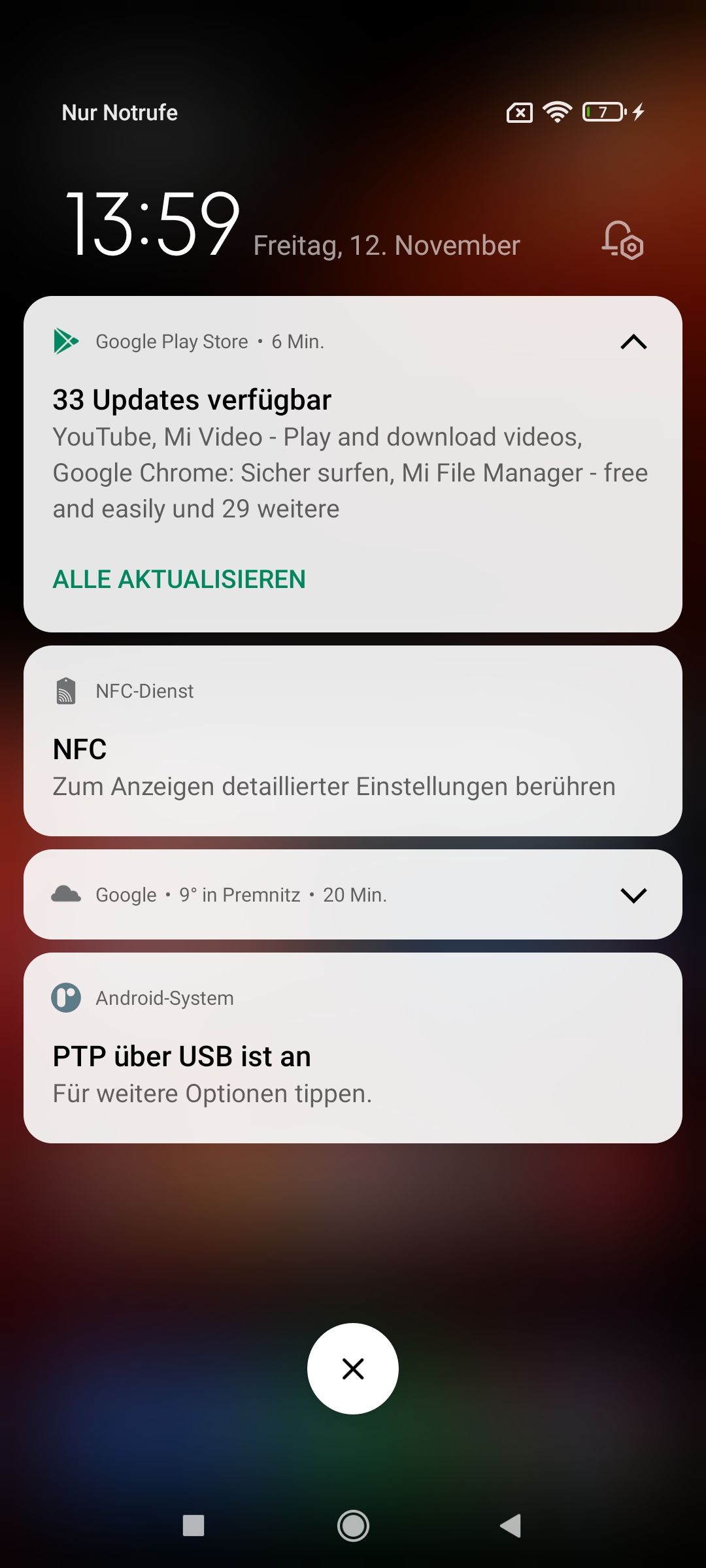The image size is (706, 1568).
Task: Open the PTP über USB notification
Action: click(x=353, y=1048)
